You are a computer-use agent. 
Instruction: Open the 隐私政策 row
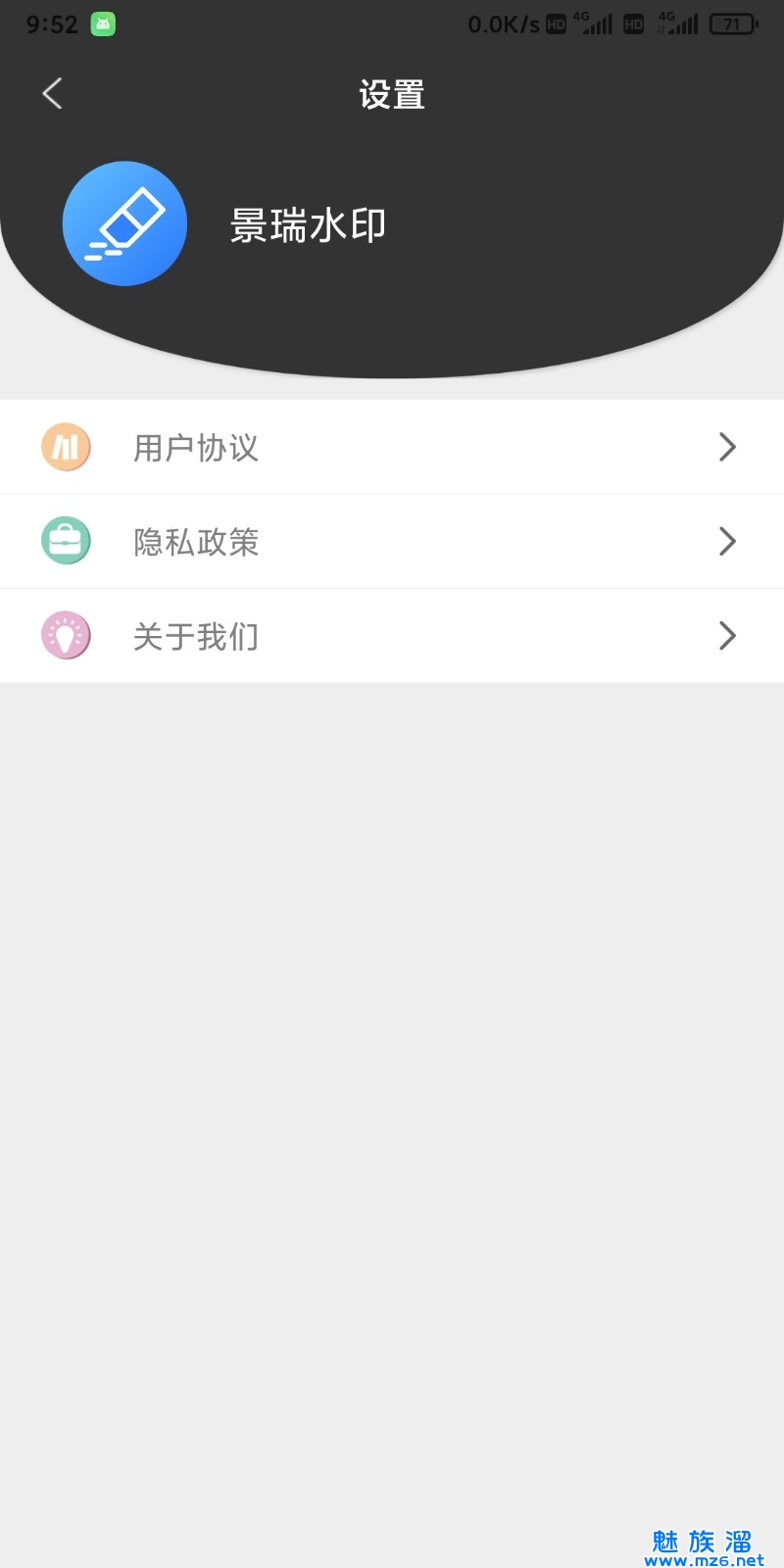pos(392,542)
